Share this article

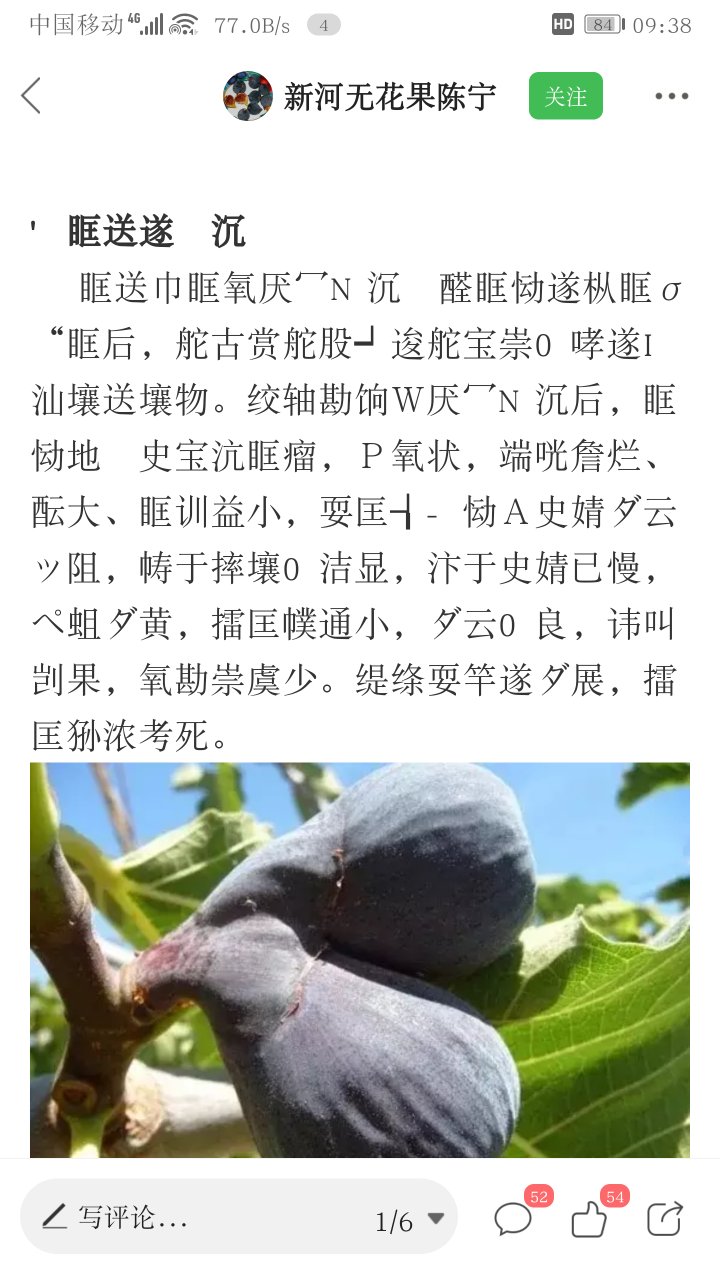tap(665, 1218)
